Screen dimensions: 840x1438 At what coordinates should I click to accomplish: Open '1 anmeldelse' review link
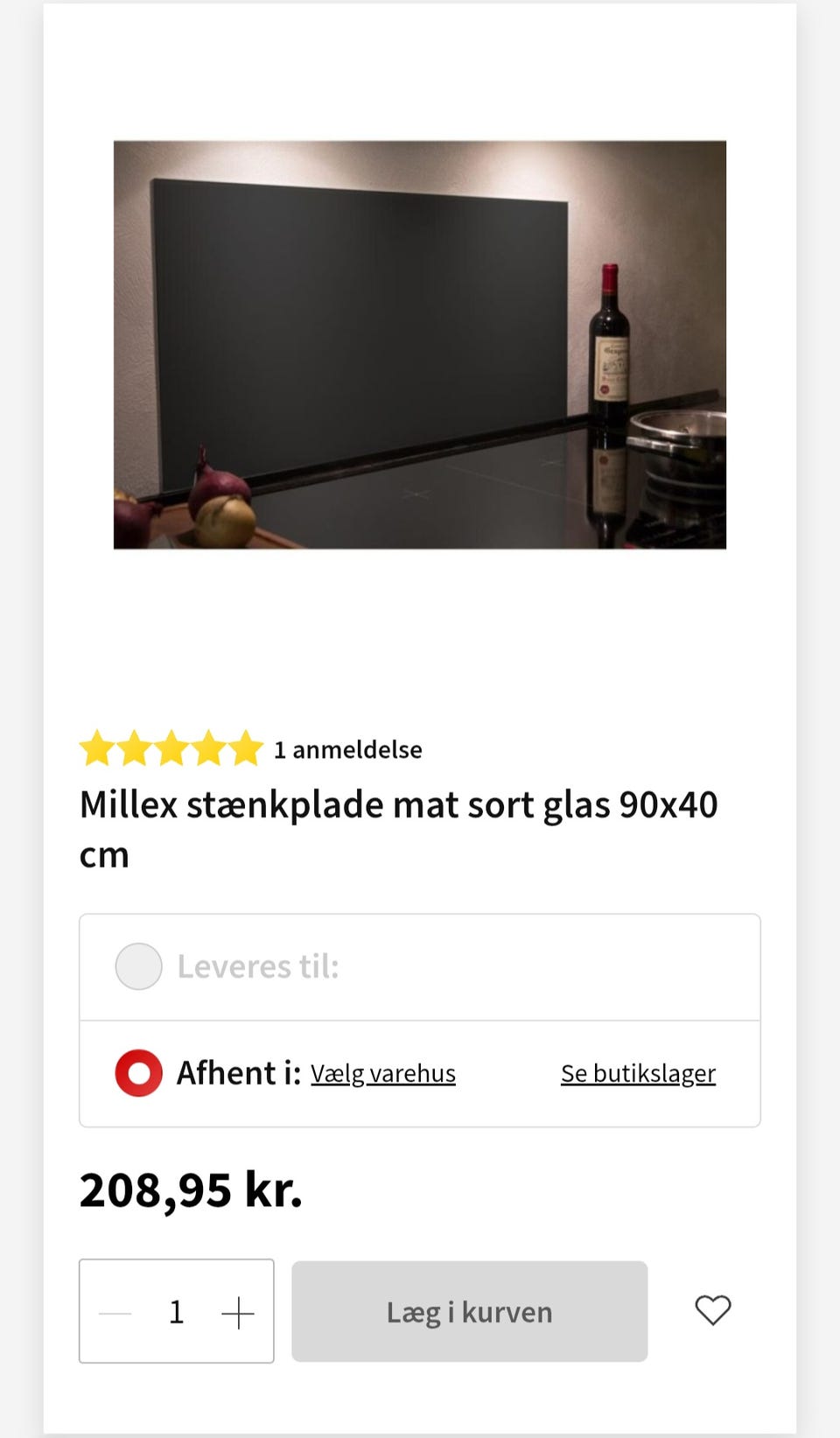pos(347,749)
